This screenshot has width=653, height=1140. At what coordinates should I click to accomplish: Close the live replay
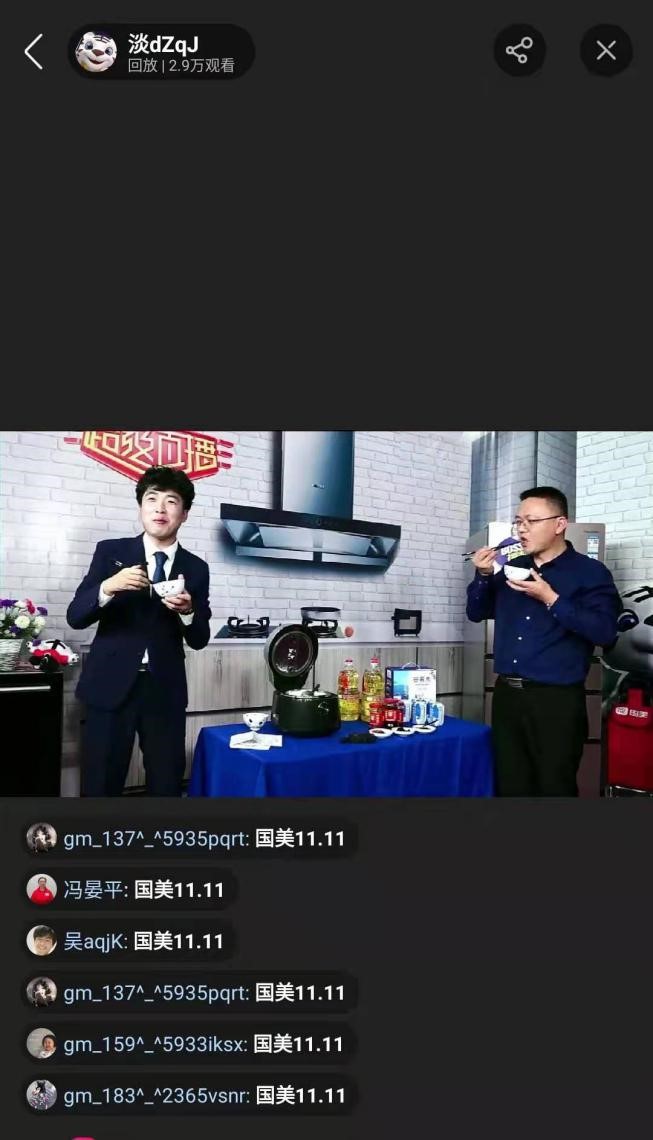pos(606,51)
